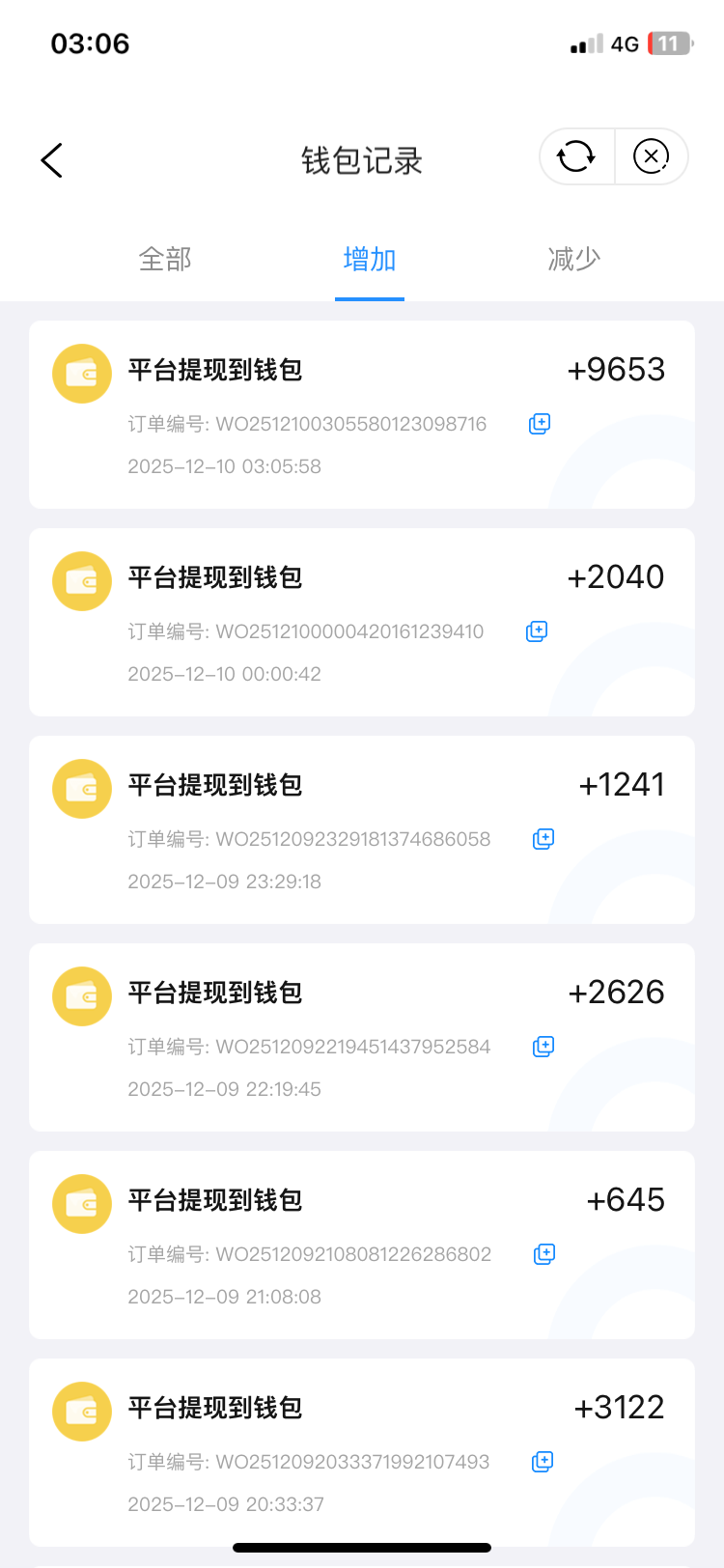
Task: Close the mini program
Action: (x=651, y=156)
